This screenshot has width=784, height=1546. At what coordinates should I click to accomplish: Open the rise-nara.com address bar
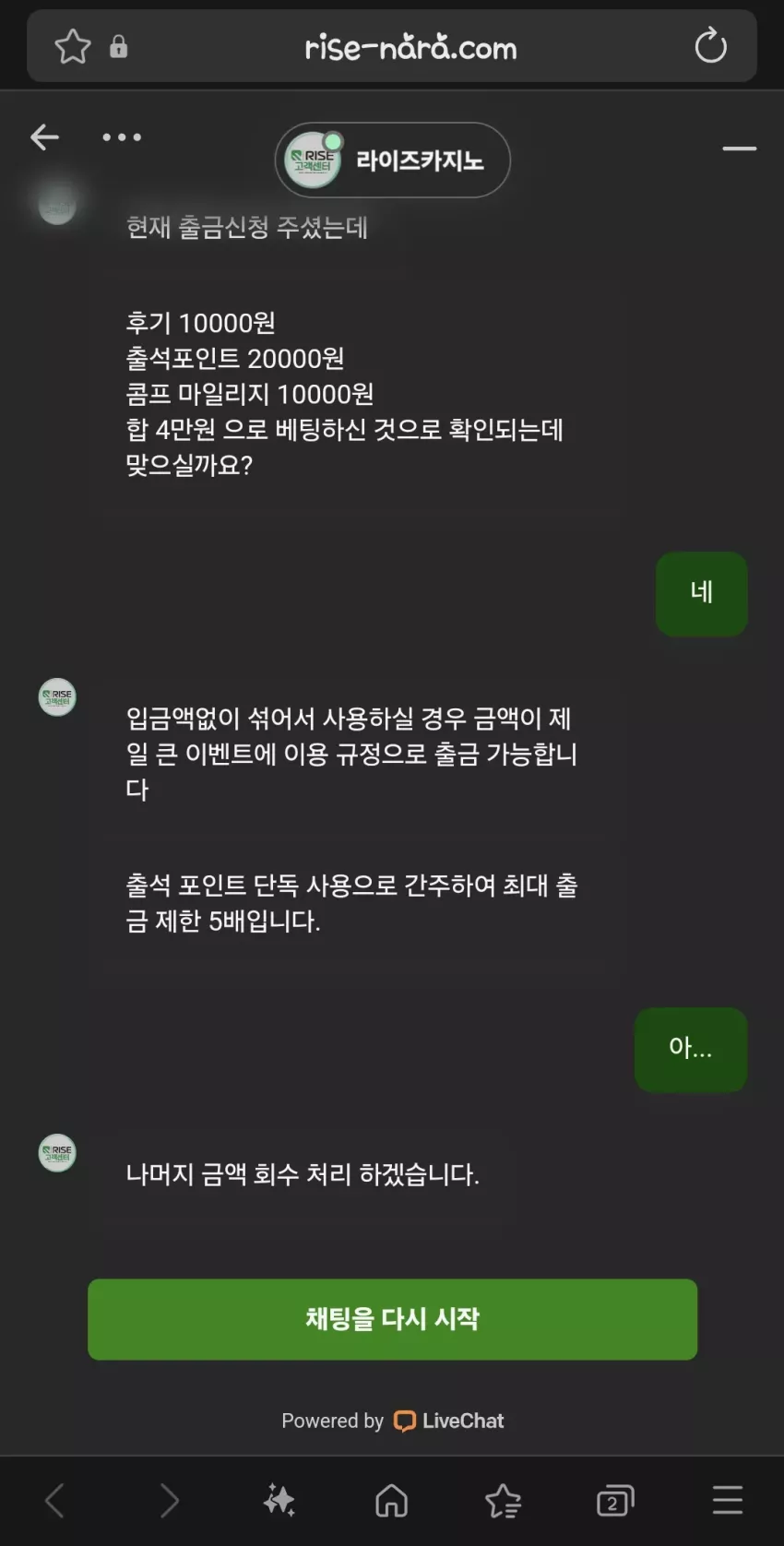(x=410, y=46)
